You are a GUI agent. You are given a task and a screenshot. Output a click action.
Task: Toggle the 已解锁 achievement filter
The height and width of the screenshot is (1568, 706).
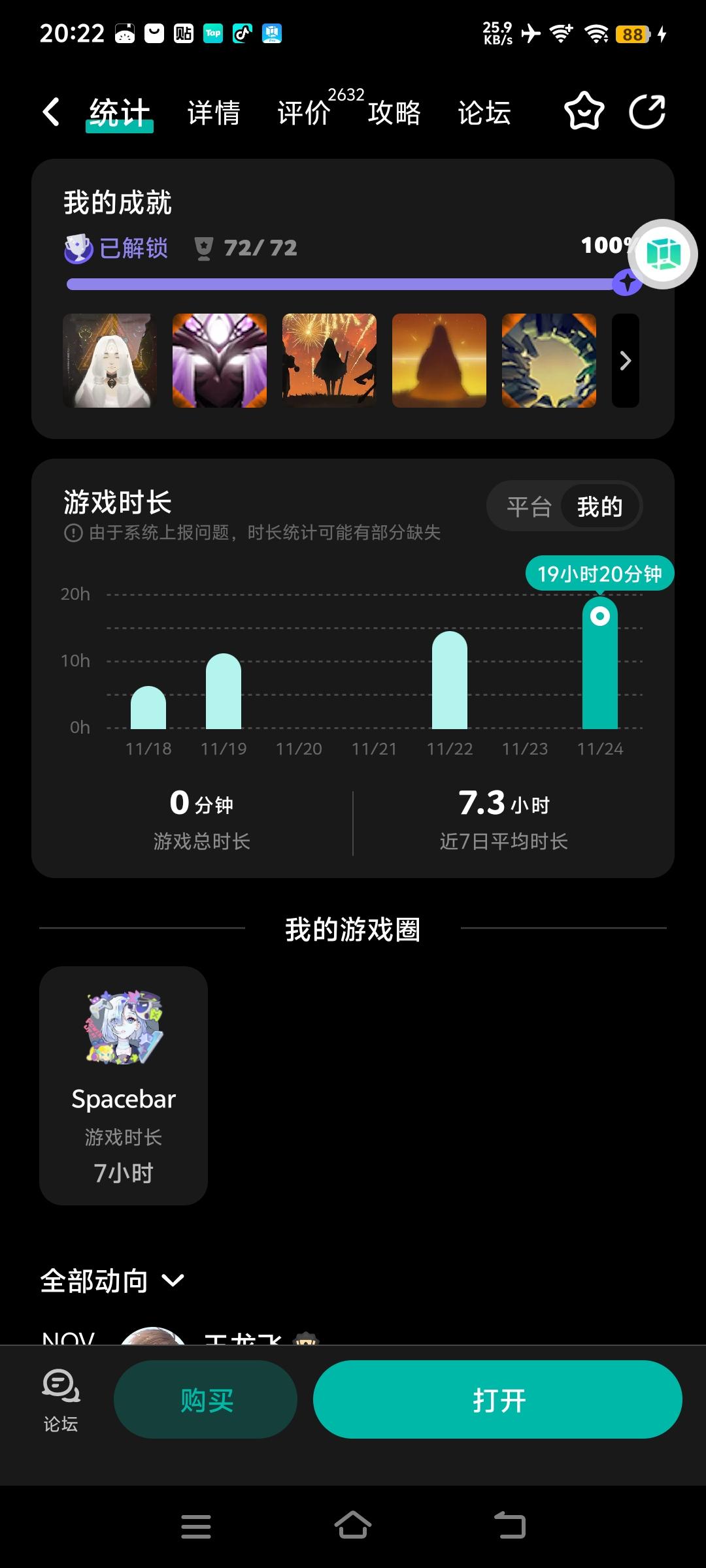[133, 248]
